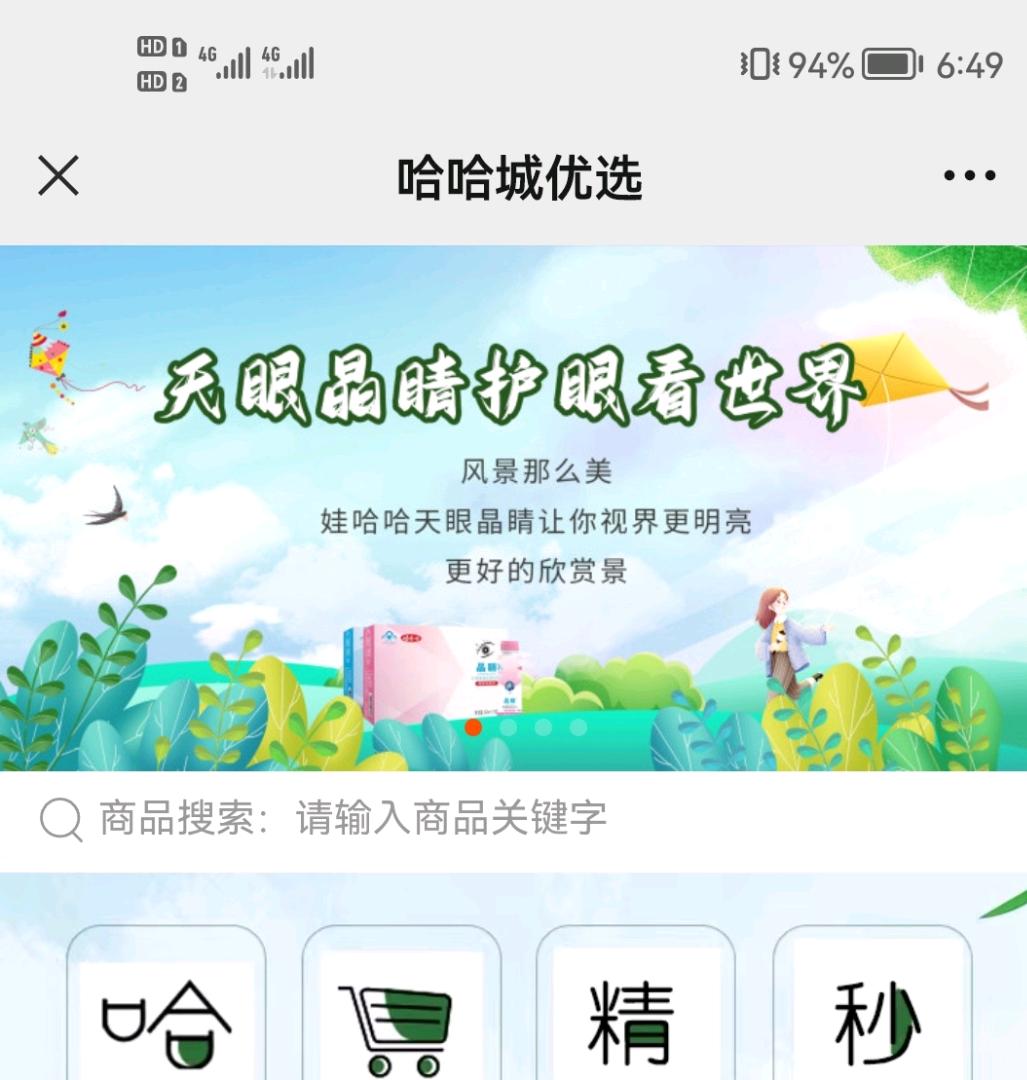Open the three-dot overflow menu
Screen dimensions: 1027x1080
969,177
